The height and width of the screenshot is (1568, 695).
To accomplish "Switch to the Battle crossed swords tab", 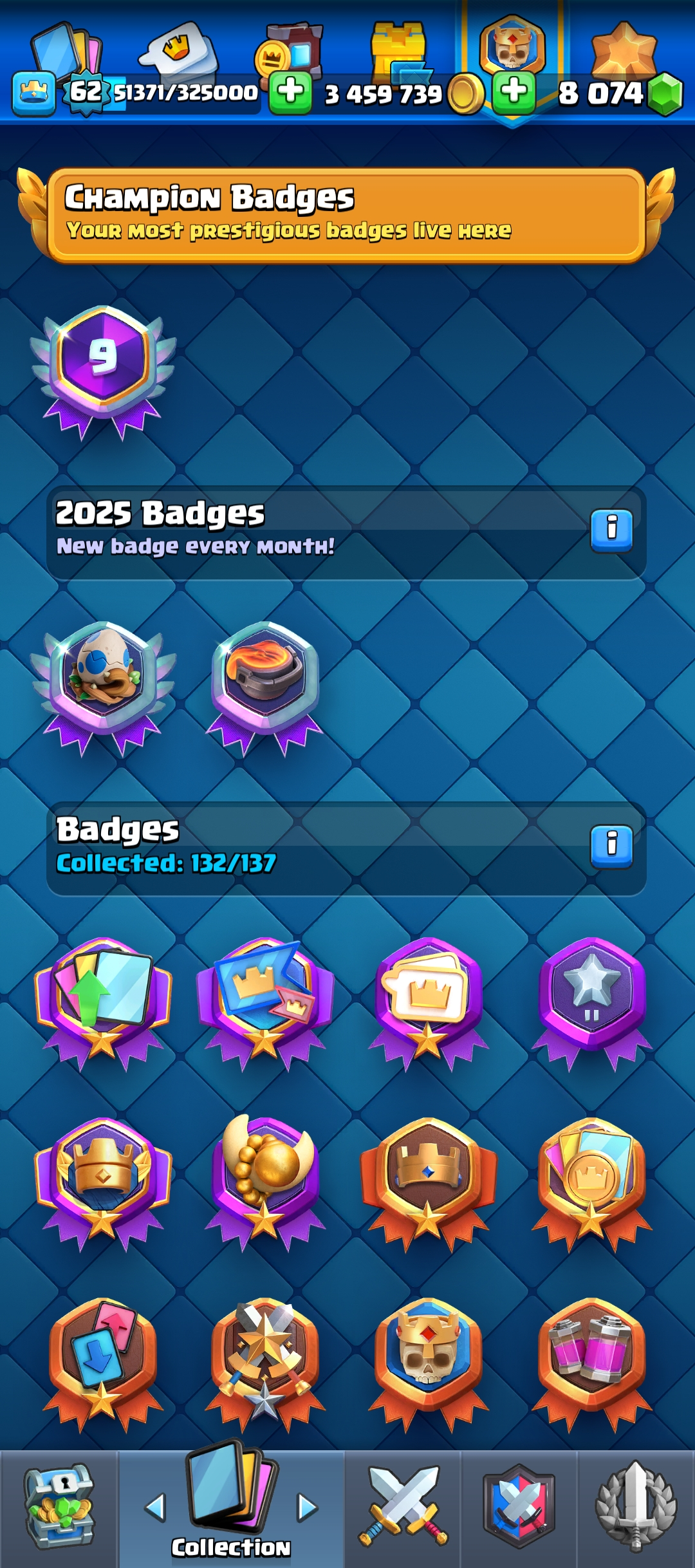I will [x=403, y=1507].
